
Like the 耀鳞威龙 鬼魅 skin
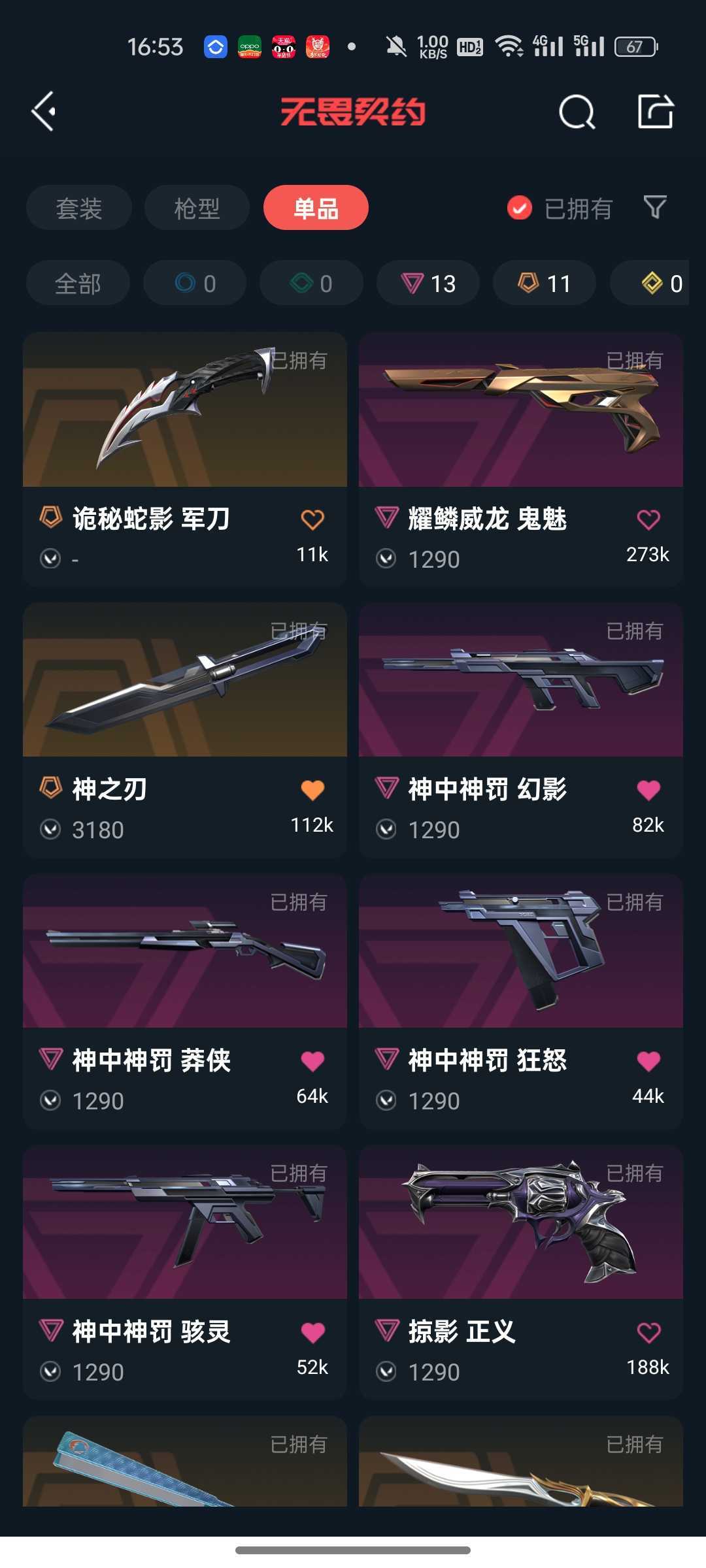point(648,520)
